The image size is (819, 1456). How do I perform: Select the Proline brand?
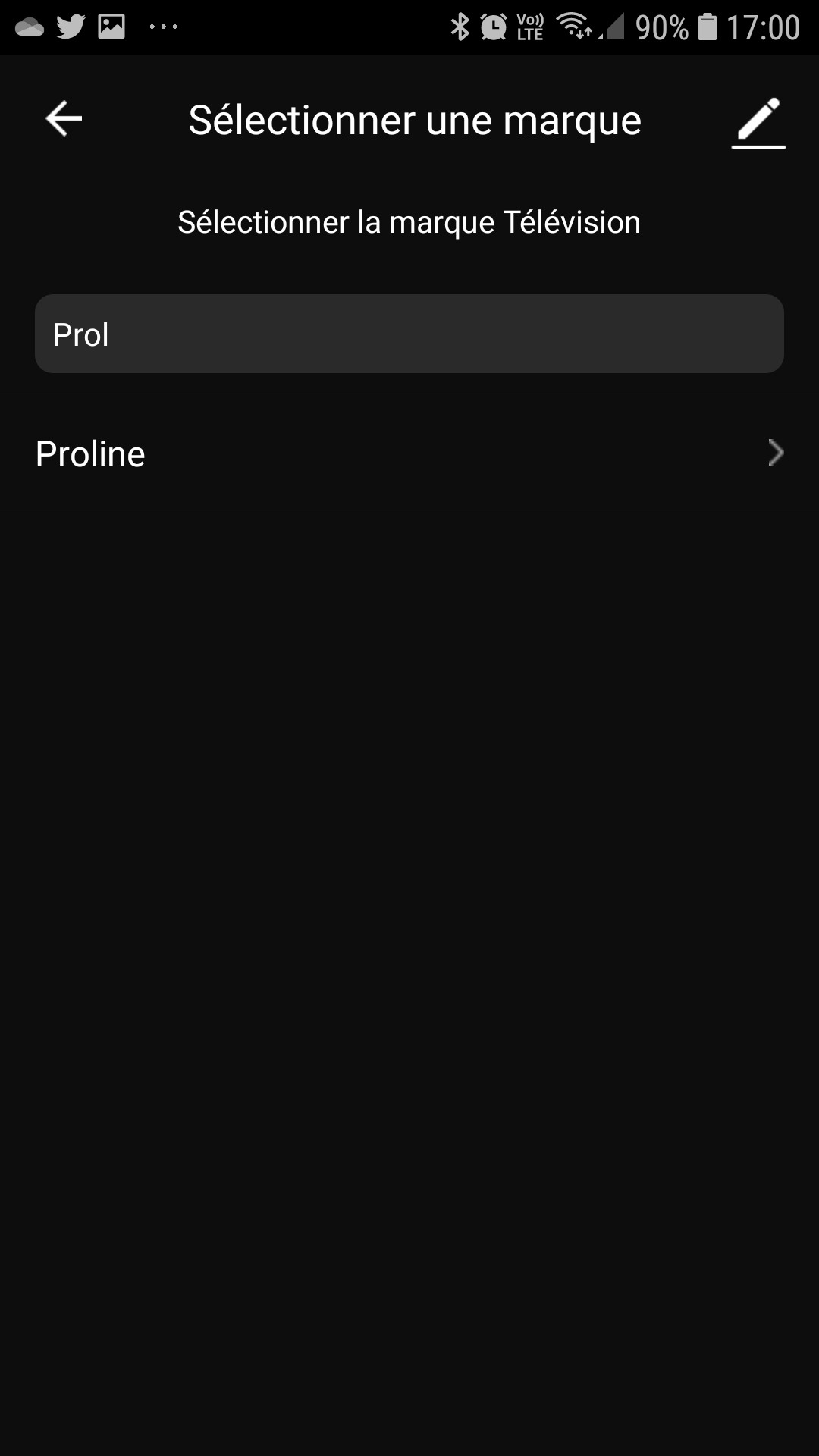point(409,453)
